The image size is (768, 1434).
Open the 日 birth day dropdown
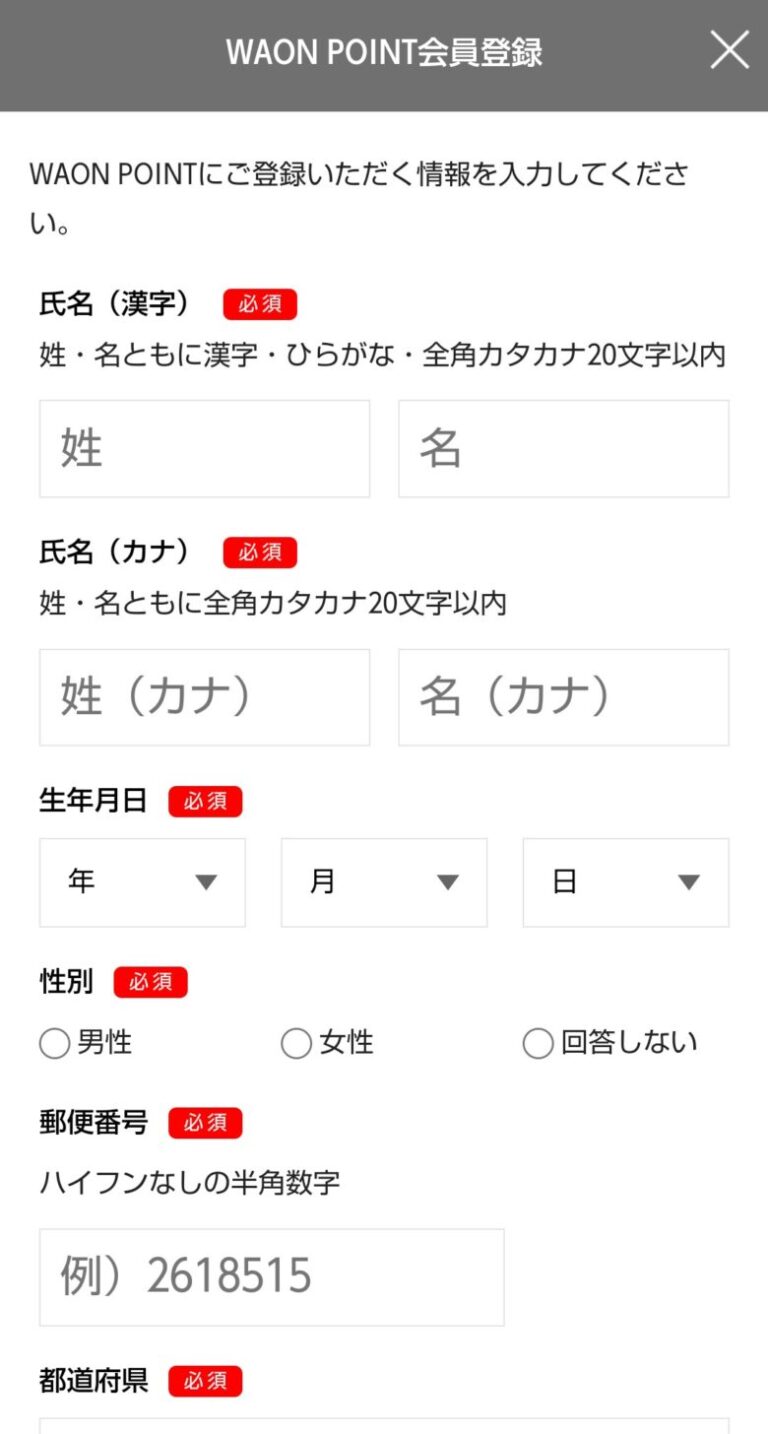pos(625,882)
